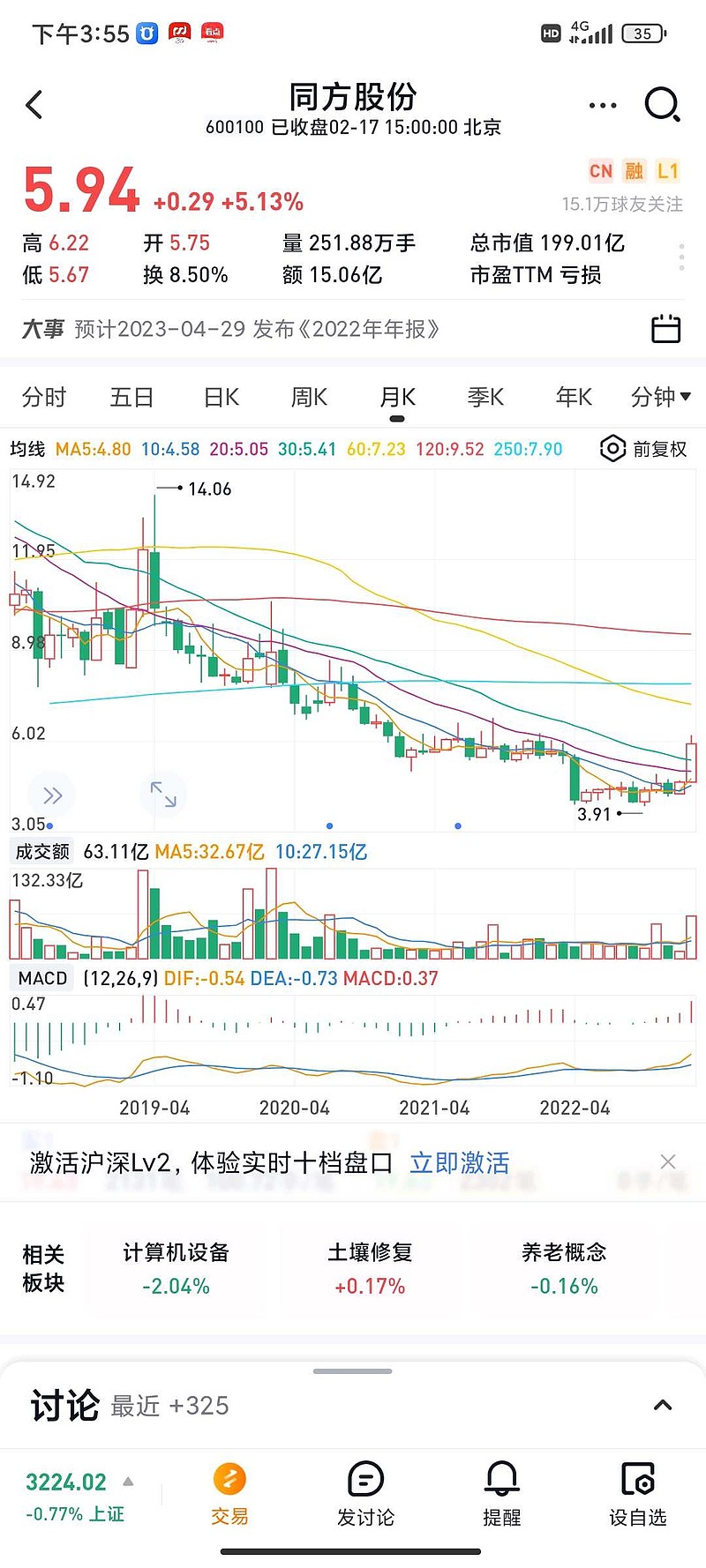This screenshot has width=706, height=1568.
Task: Tap 立即激活 to activate Lv2
Action: coord(460,1162)
